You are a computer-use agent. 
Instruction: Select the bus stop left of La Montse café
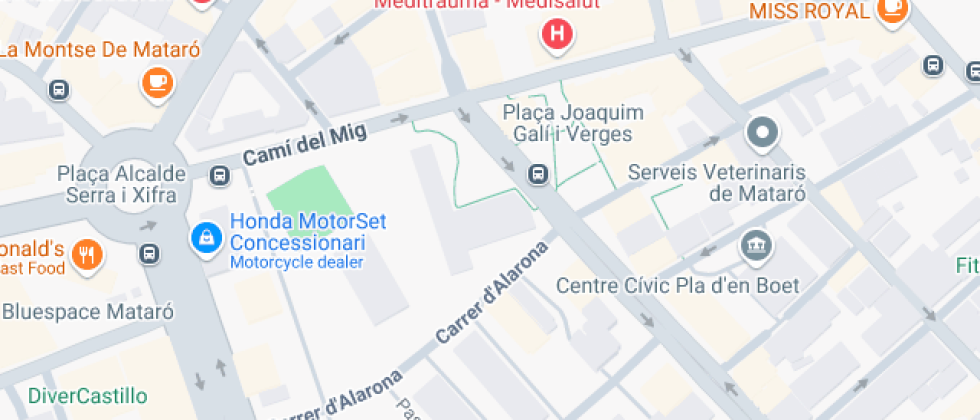click(59, 90)
